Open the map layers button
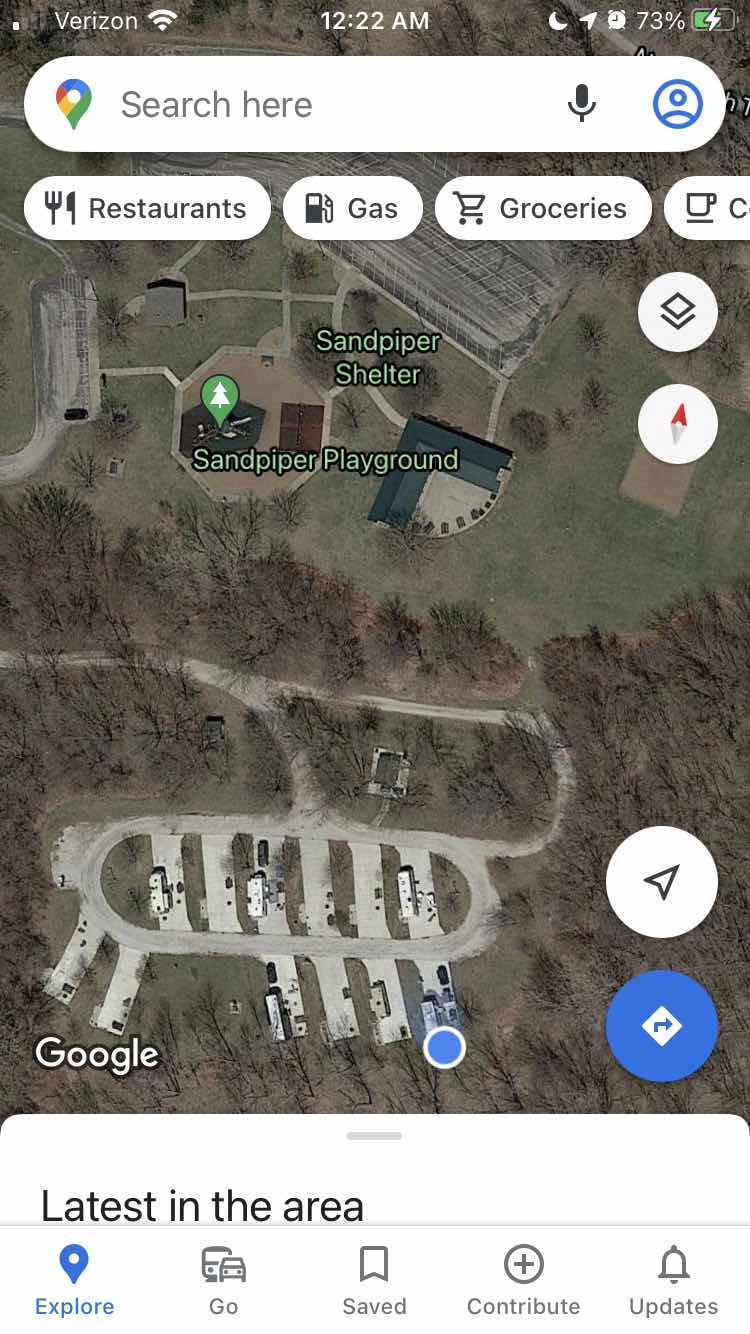750x1334 pixels. coord(678,312)
